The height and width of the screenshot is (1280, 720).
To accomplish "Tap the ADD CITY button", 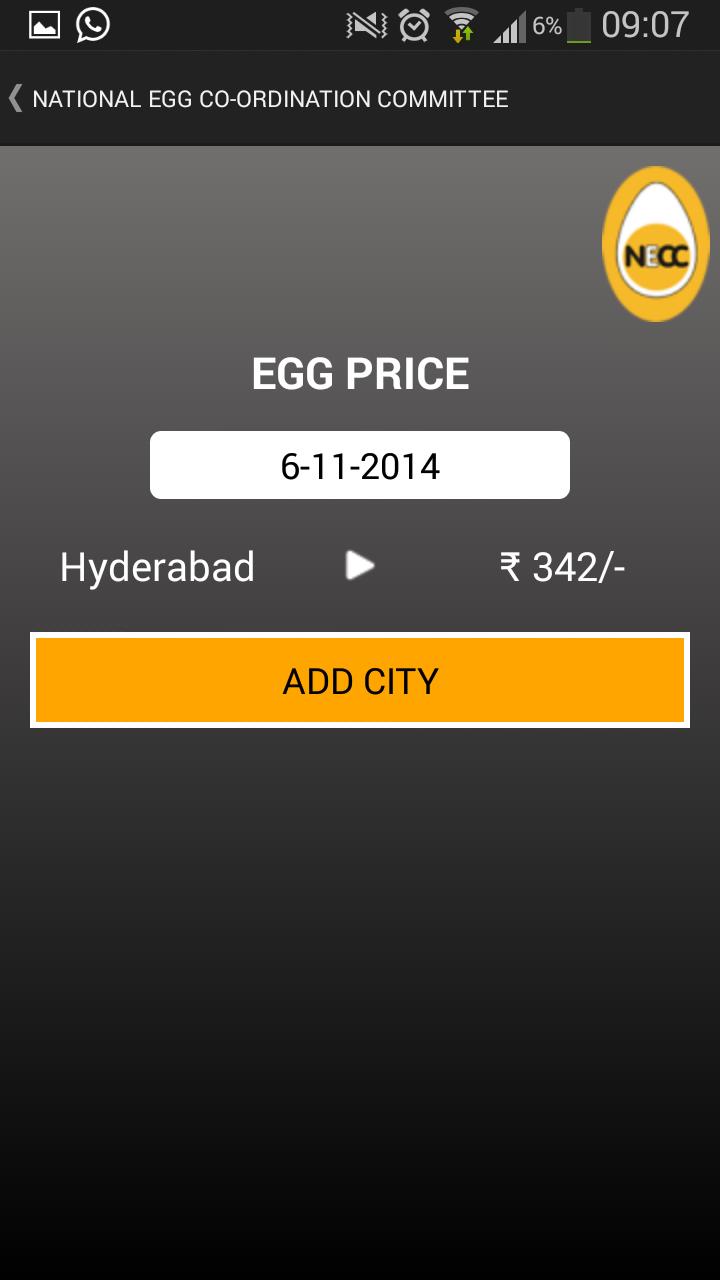I will tap(360, 680).
